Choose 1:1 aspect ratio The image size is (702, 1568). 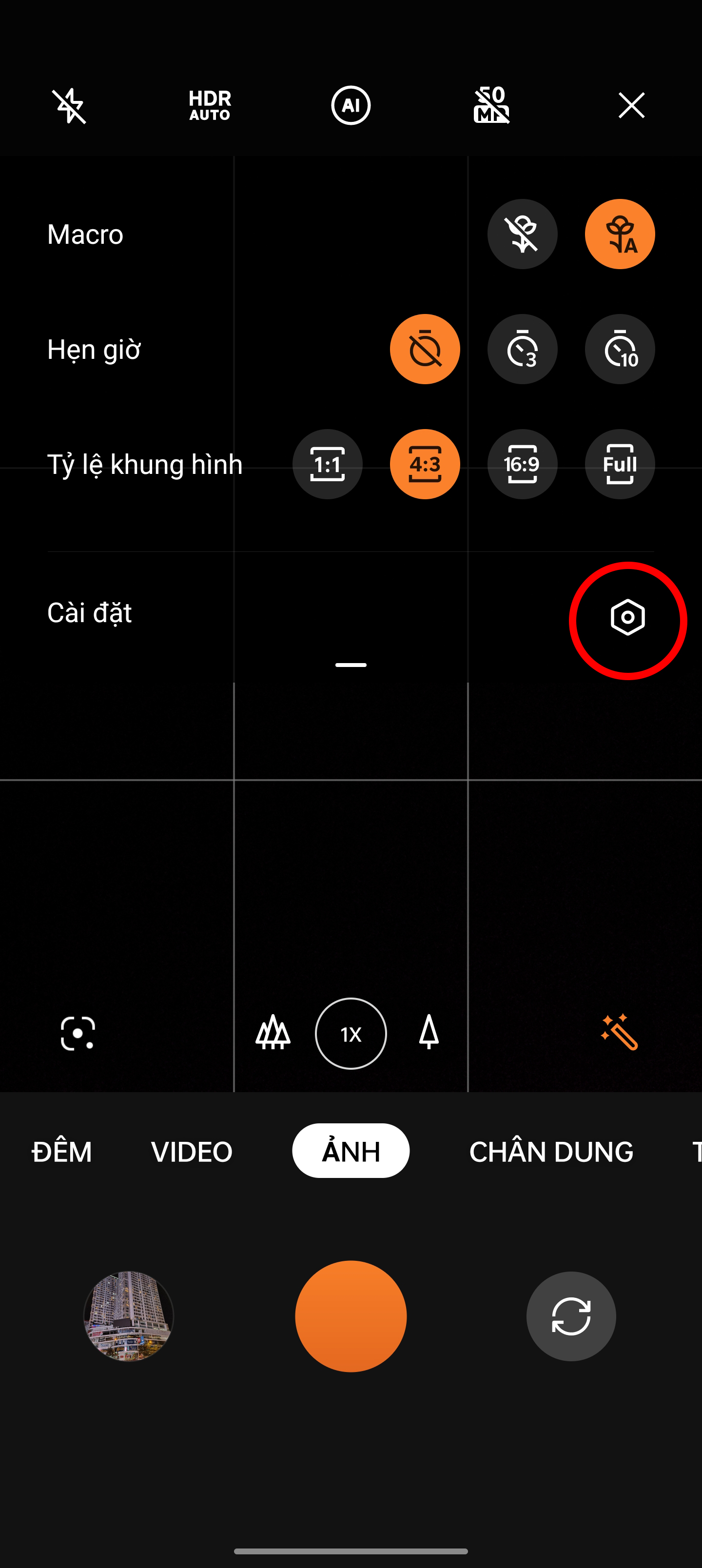point(327,465)
